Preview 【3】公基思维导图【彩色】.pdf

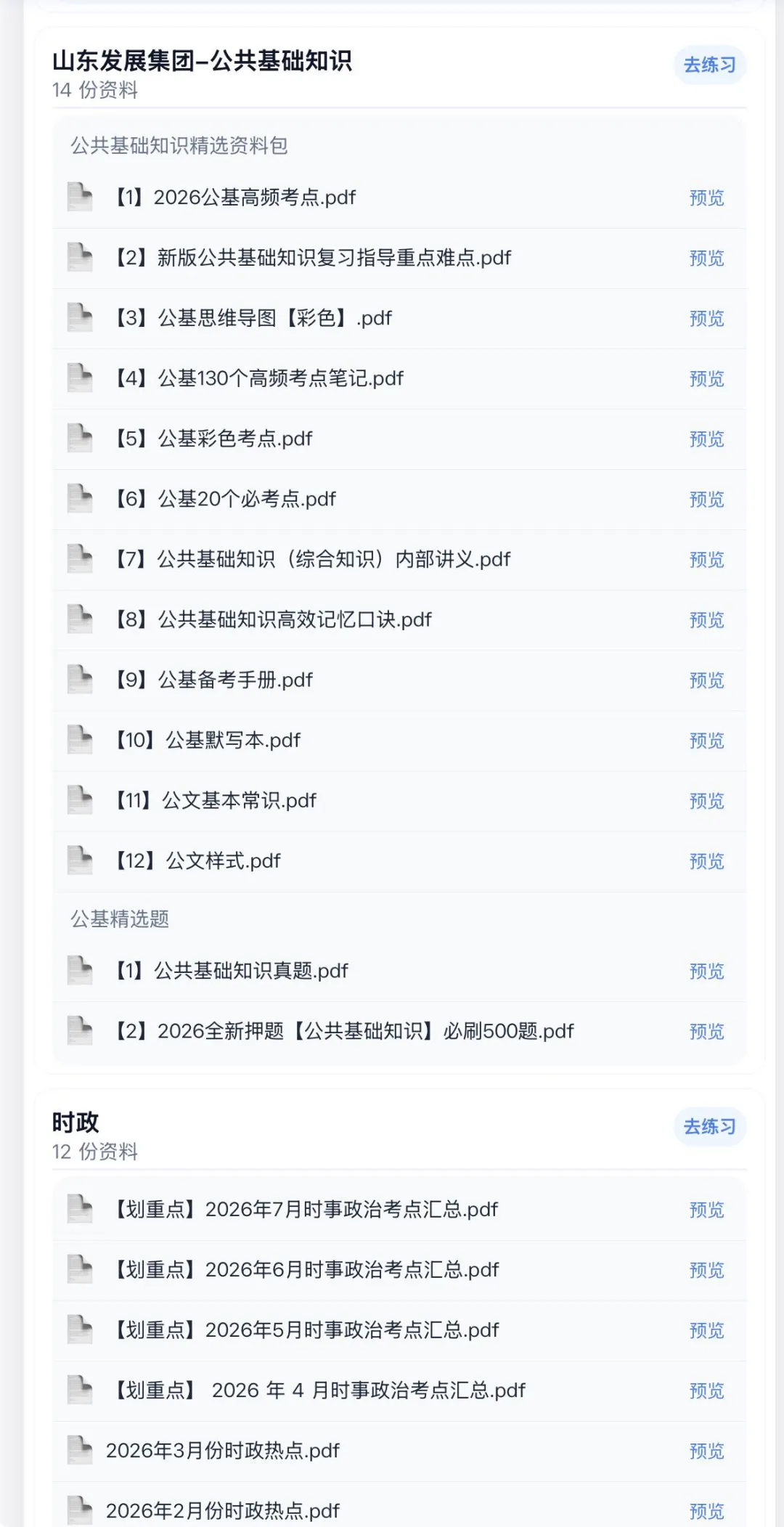pyautogui.click(x=706, y=319)
